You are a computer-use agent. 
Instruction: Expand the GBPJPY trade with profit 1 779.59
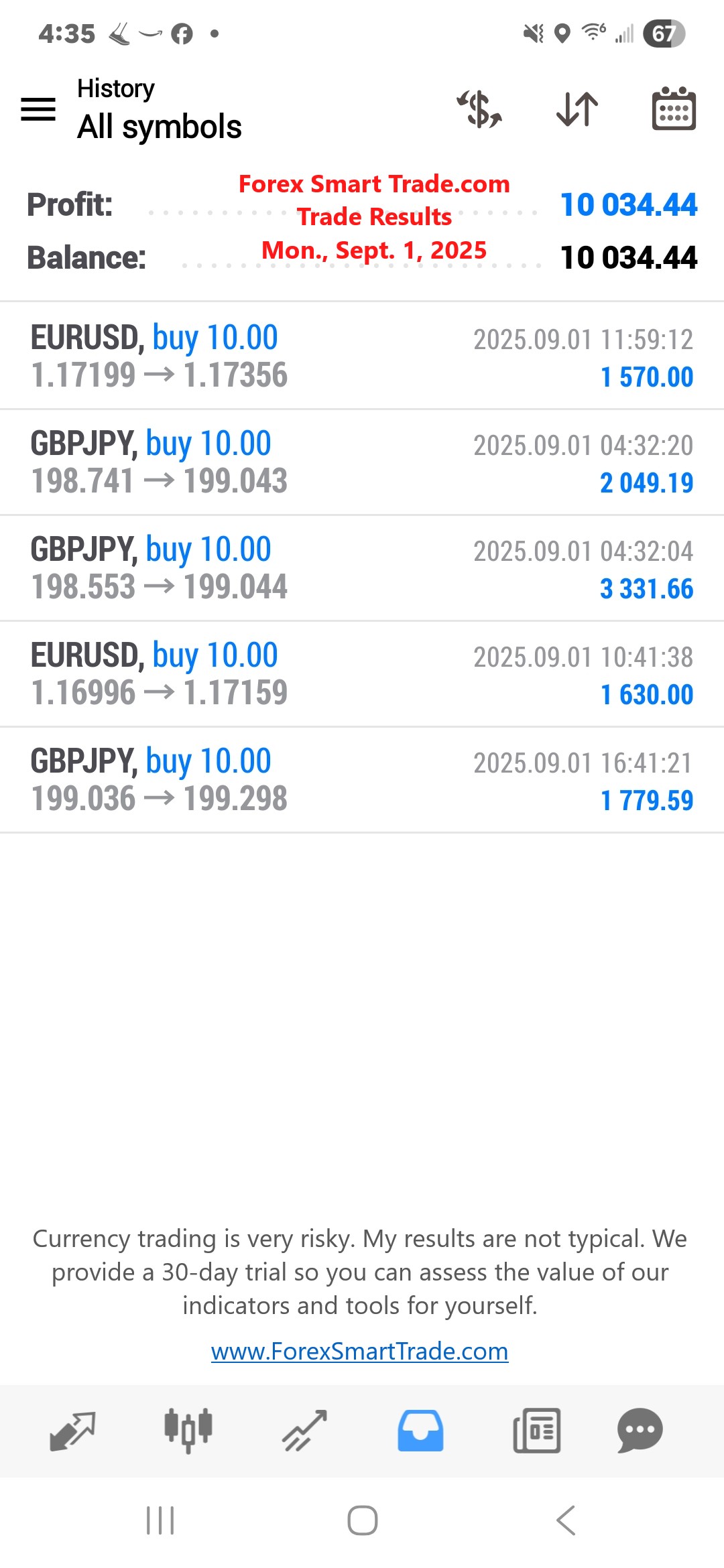coord(362,780)
